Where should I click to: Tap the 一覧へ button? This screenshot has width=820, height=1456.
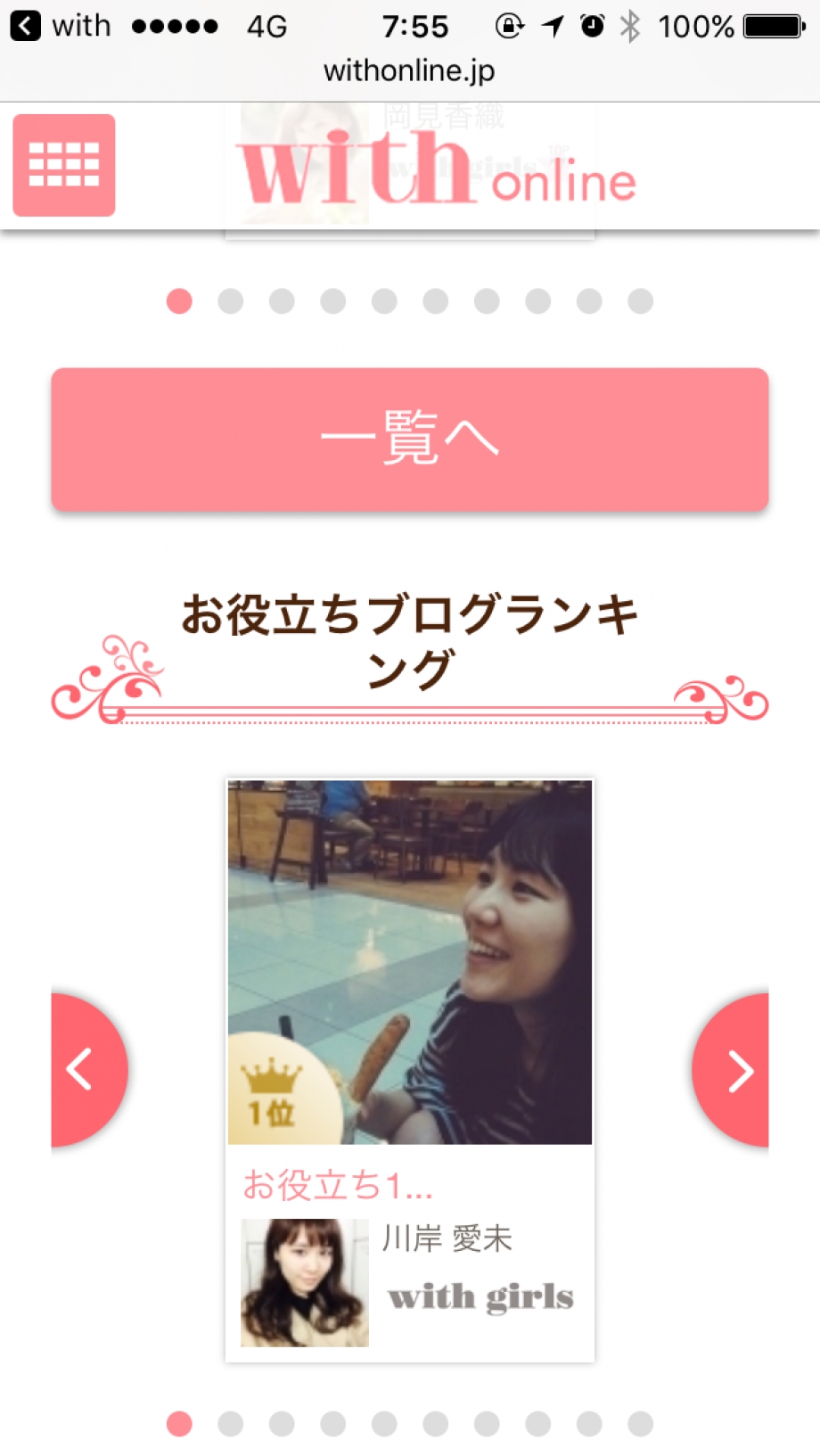click(x=410, y=439)
